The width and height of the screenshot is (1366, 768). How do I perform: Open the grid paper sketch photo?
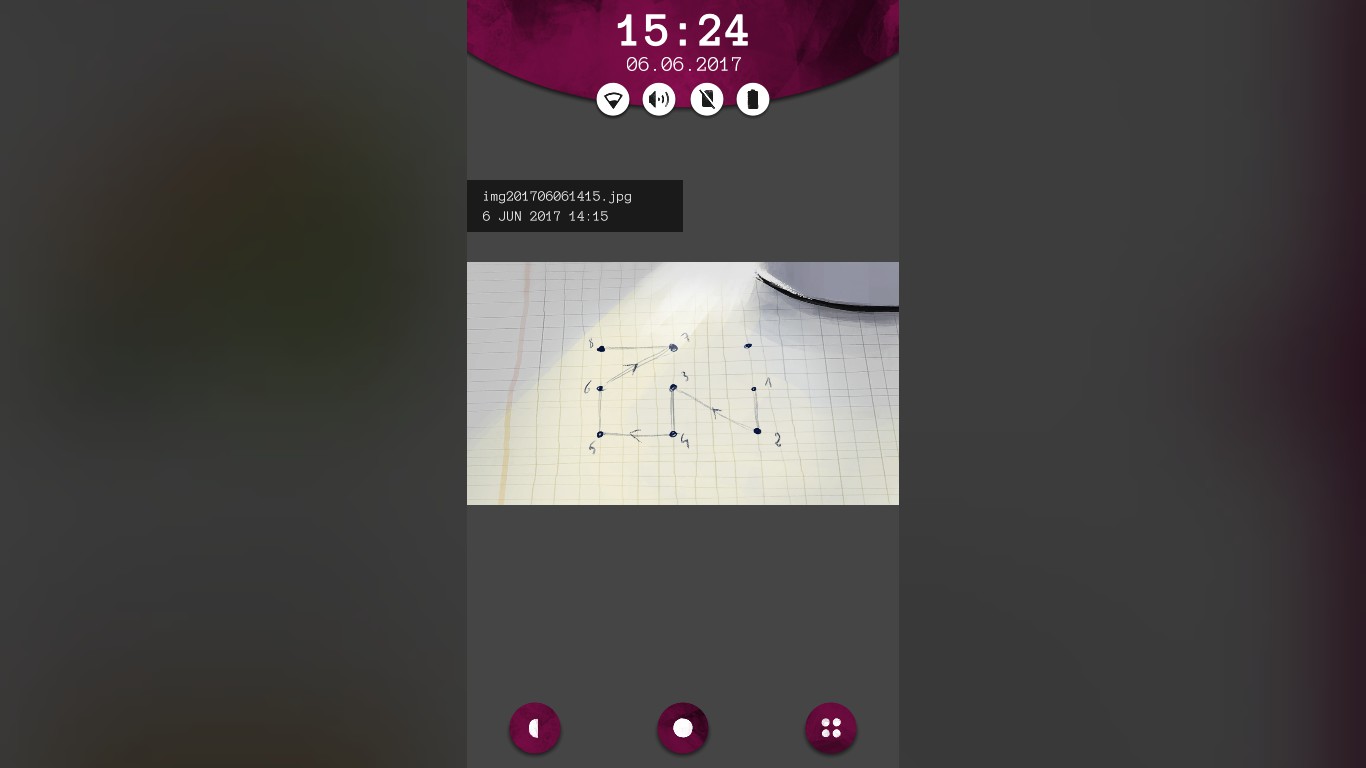[683, 383]
